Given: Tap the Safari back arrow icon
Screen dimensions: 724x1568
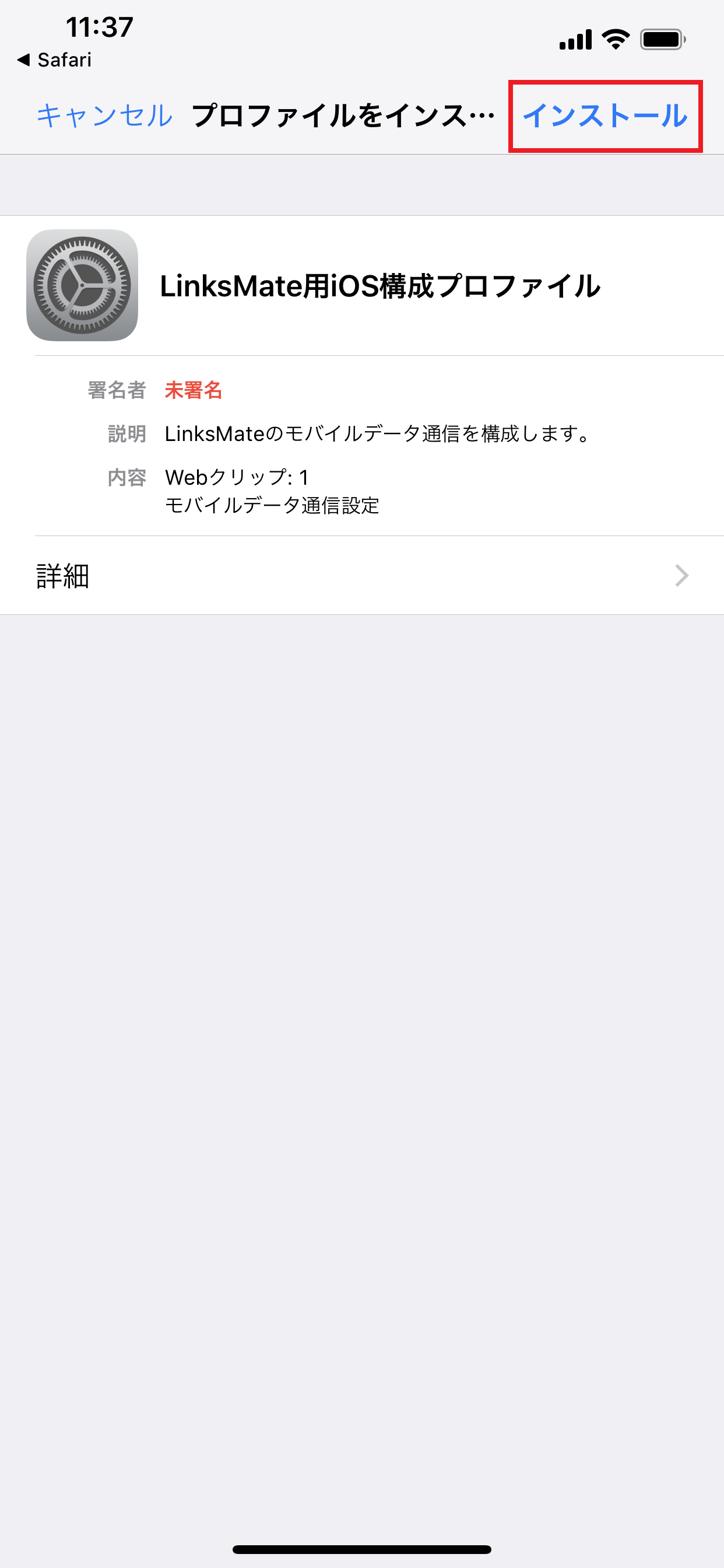Looking at the screenshot, I should pos(24,59).
